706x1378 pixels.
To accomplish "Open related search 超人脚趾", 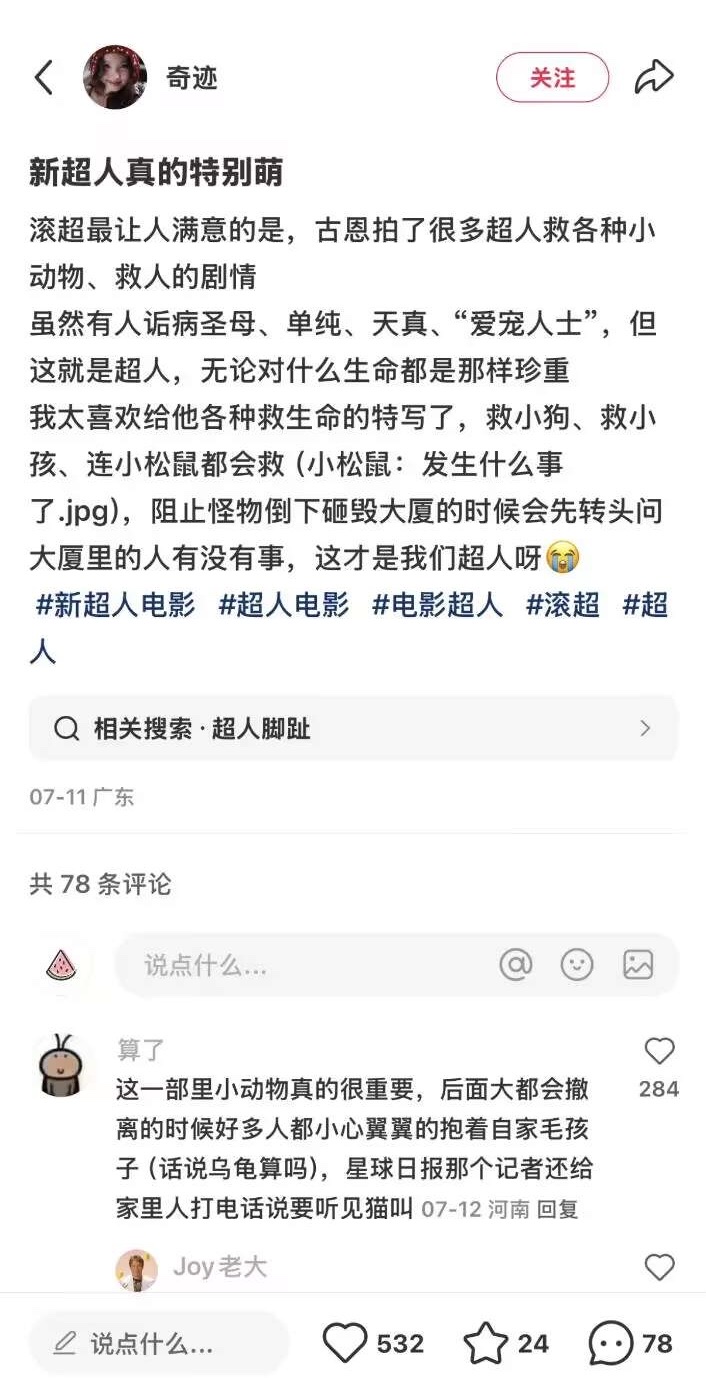I will (353, 729).
